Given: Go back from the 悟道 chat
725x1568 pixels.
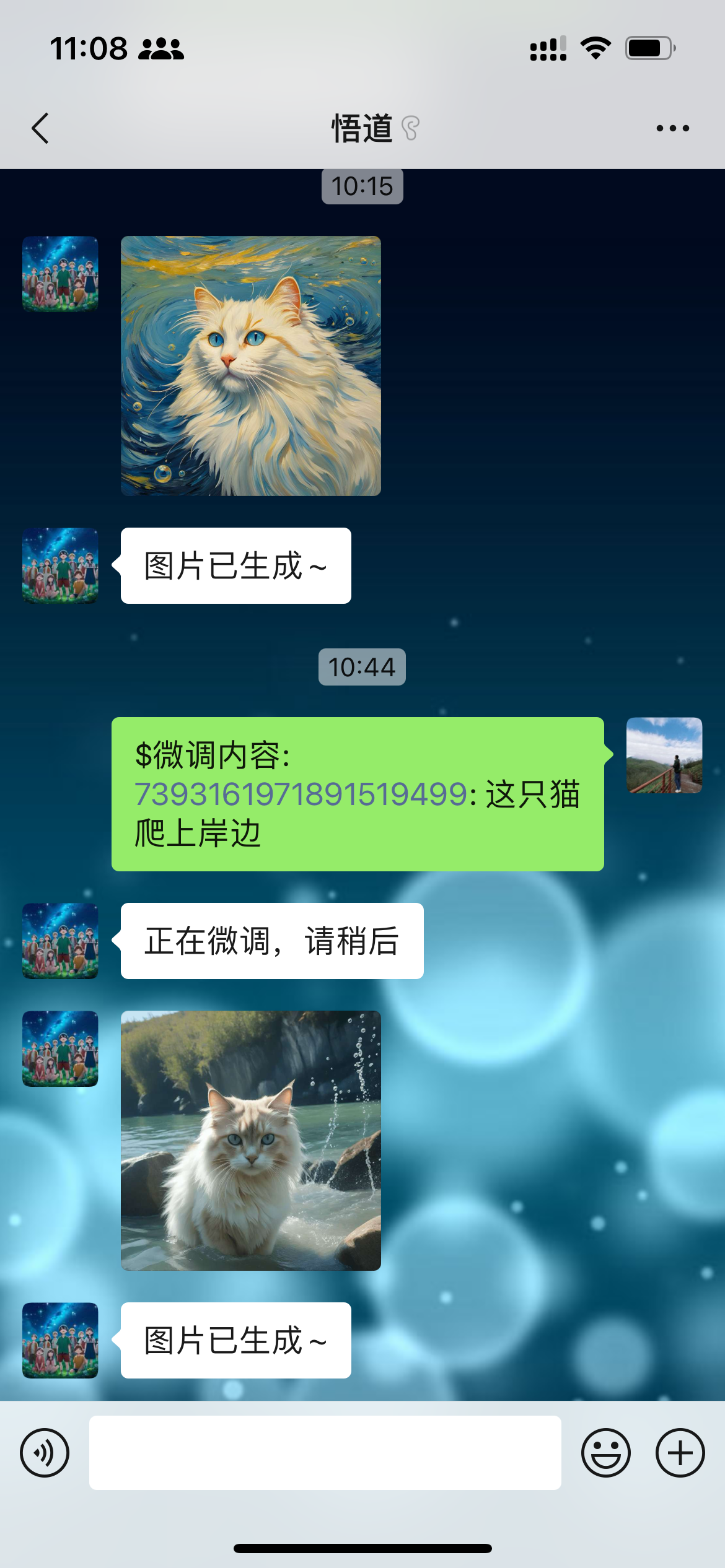Looking at the screenshot, I should [x=40, y=128].
